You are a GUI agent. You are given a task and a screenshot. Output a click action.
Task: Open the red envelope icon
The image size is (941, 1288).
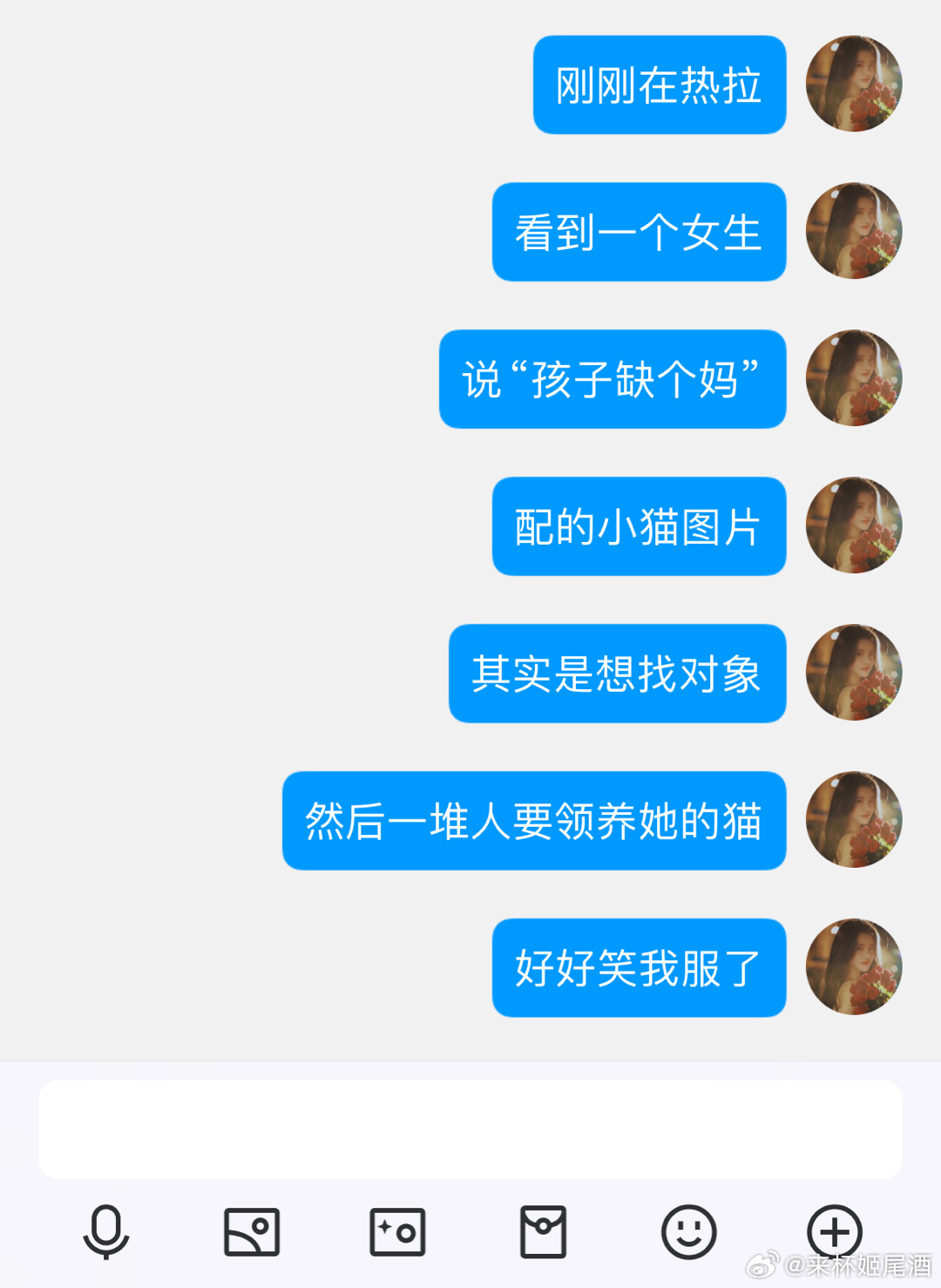point(543,1231)
